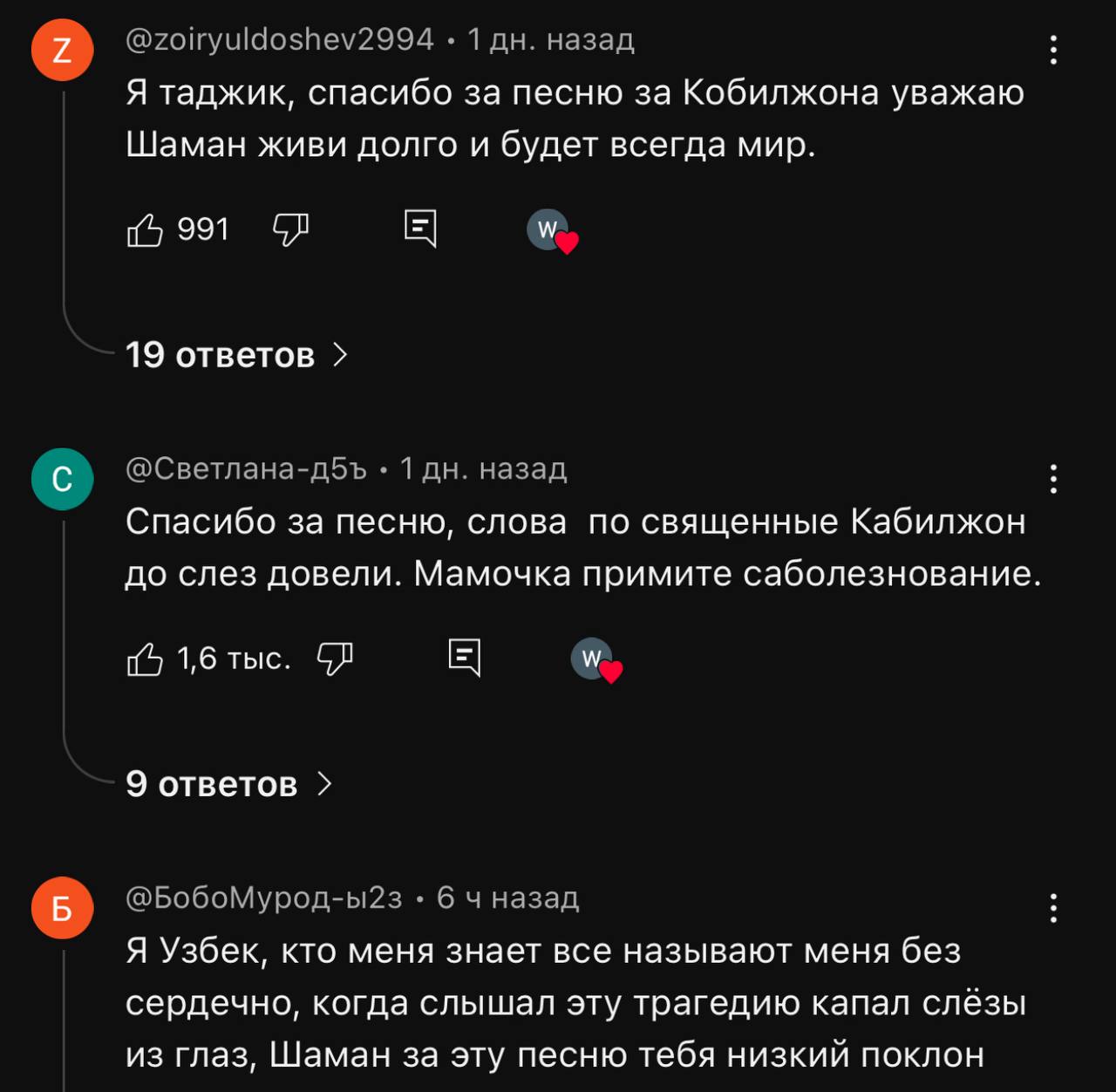Image resolution: width=1116 pixels, height=1092 pixels.
Task: Expand the 9 ответов replies
Action: [x=228, y=784]
